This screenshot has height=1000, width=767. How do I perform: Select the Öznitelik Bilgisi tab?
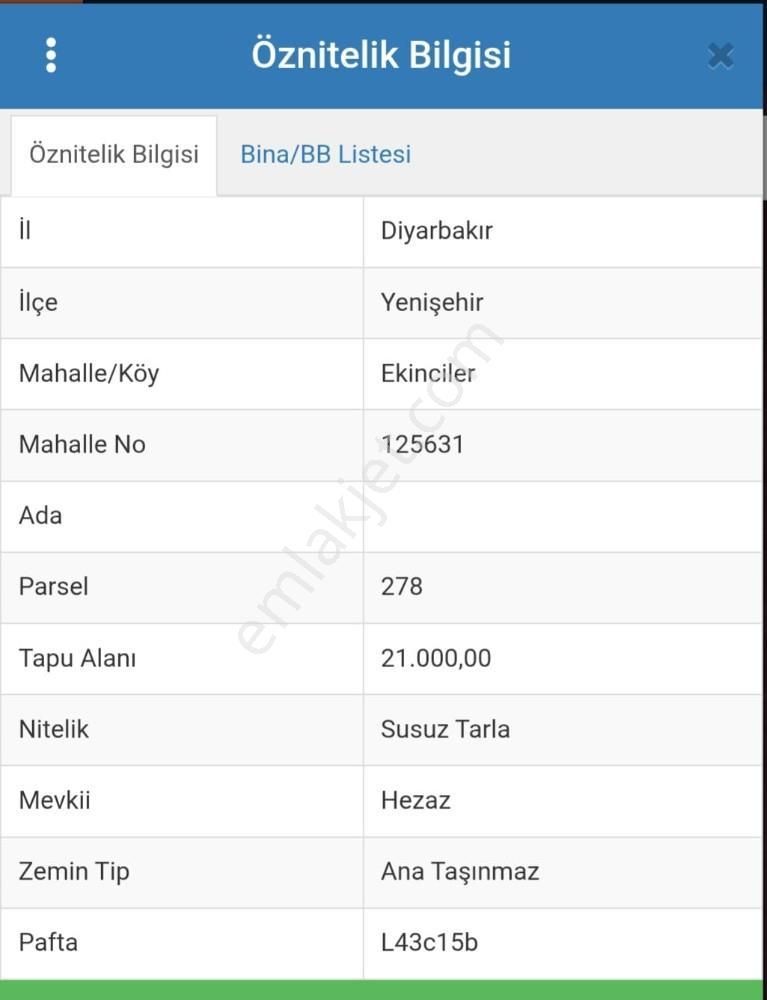pos(112,154)
